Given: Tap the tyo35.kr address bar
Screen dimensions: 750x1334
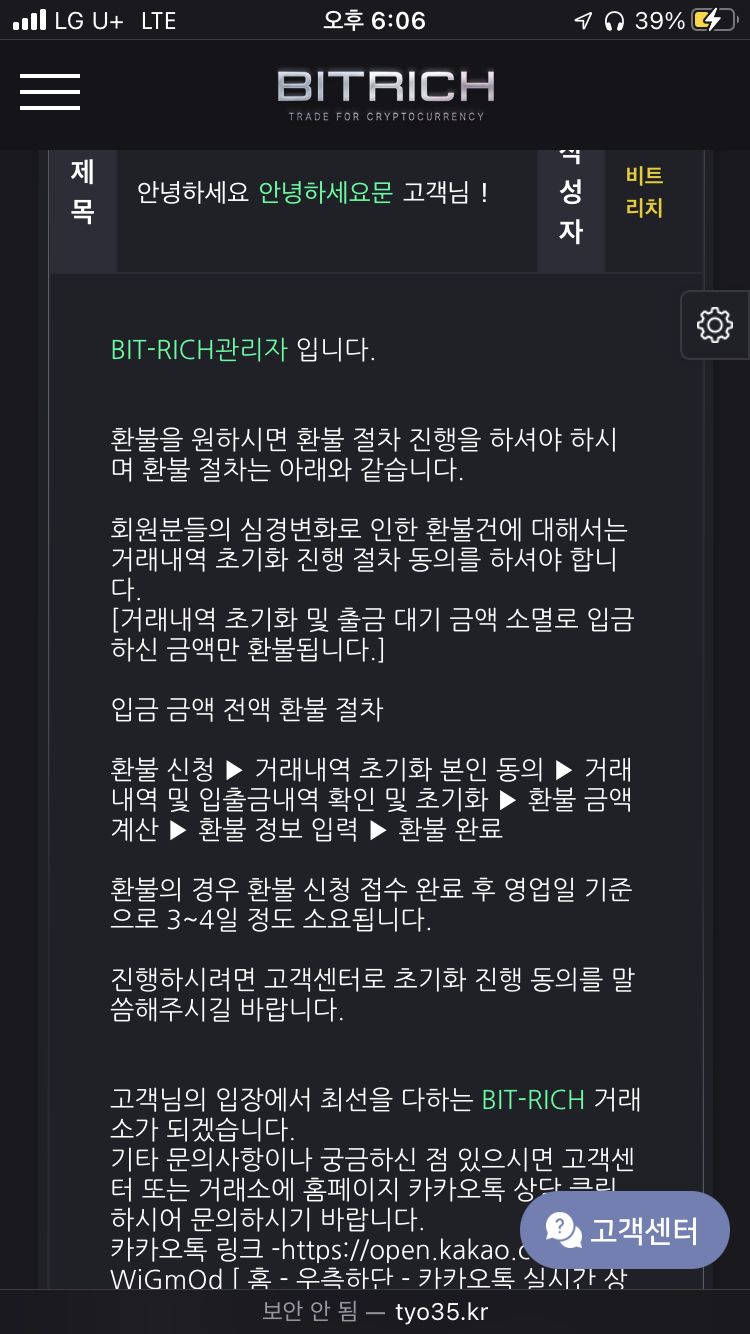Looking at the screenshot, I should coord(375,1312).
